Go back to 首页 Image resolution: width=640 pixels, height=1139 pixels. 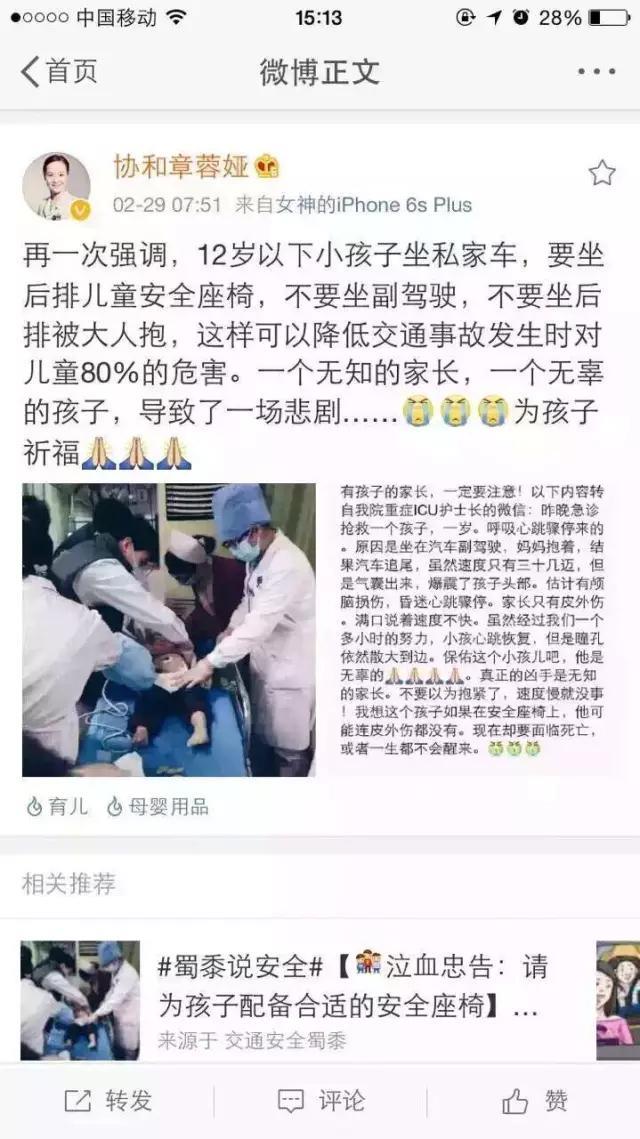59,72
